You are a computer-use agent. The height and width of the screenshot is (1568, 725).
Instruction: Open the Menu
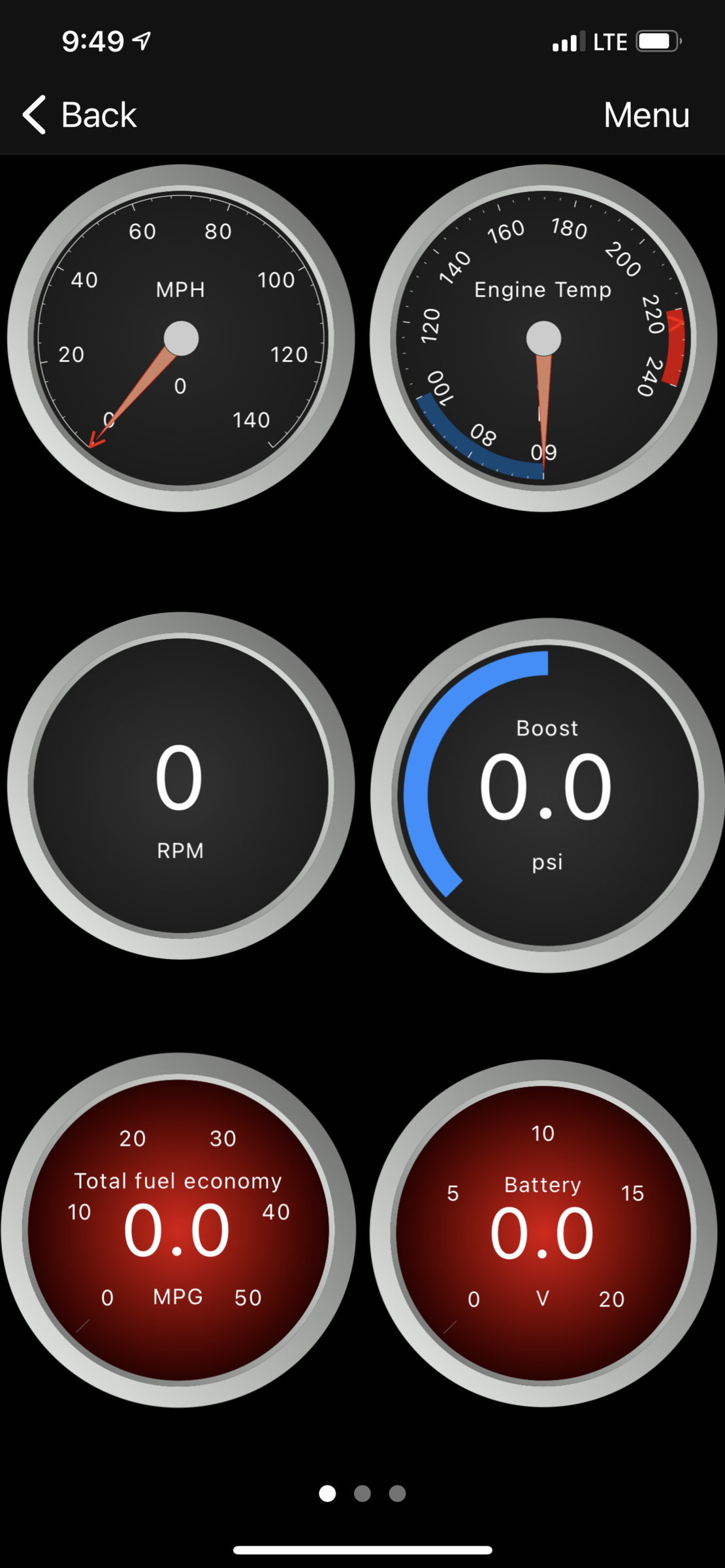pos(645,115)
